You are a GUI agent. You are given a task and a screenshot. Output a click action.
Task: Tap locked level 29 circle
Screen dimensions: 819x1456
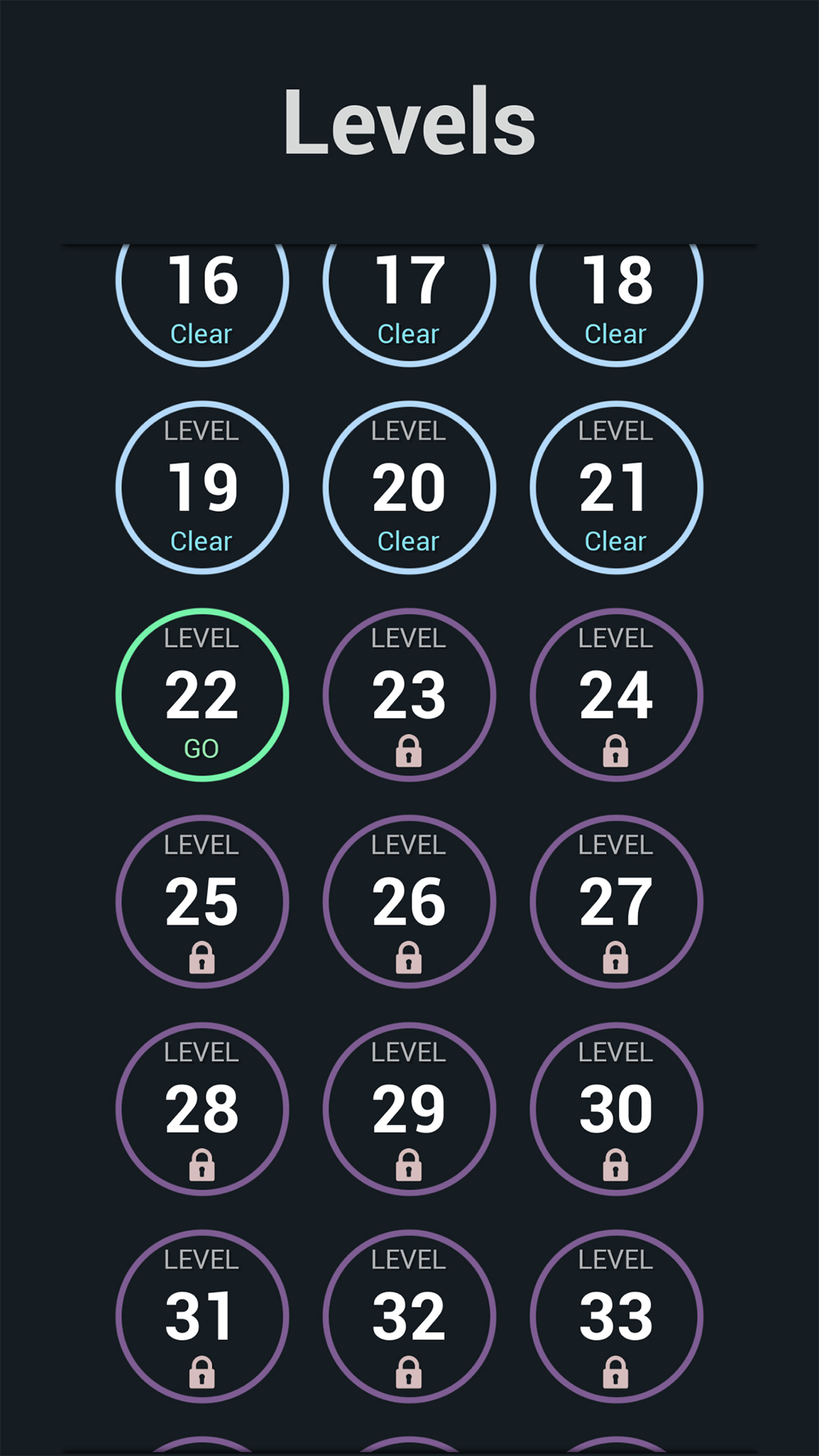[409, 1109]
